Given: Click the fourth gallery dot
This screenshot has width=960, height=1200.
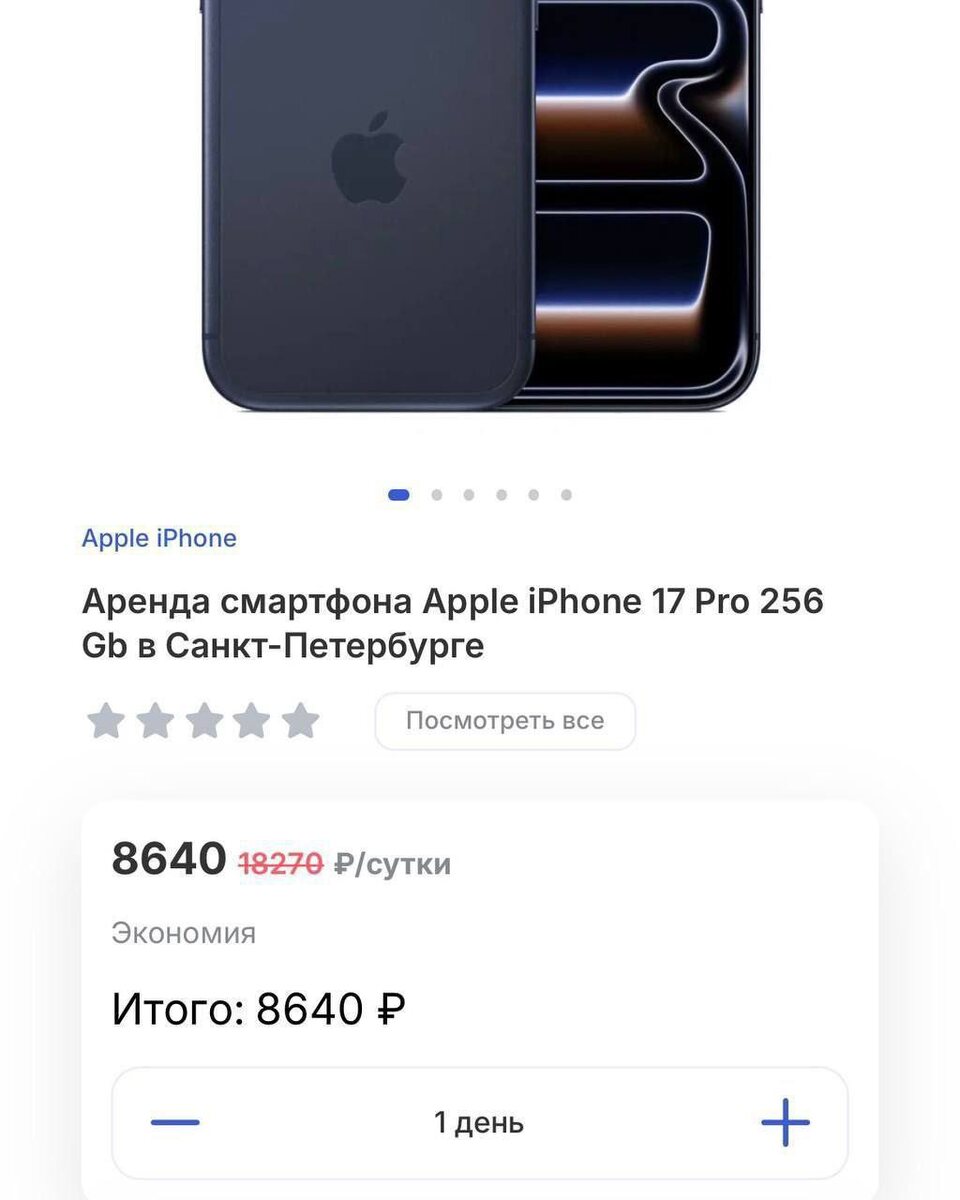Looking at the screenshot, I should 500,493.
